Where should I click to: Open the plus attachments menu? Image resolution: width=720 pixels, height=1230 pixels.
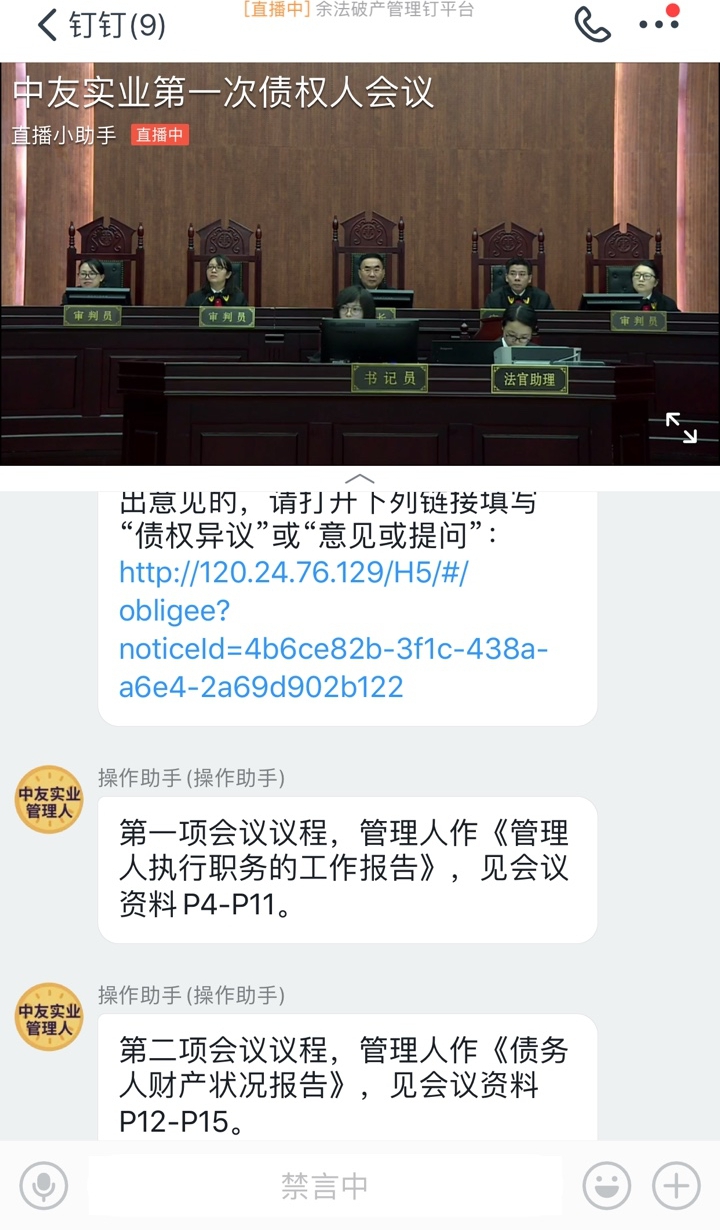676,1186
